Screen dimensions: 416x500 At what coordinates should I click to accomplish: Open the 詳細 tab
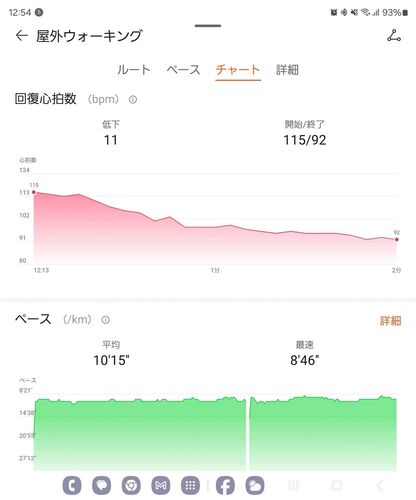(287, 70)
